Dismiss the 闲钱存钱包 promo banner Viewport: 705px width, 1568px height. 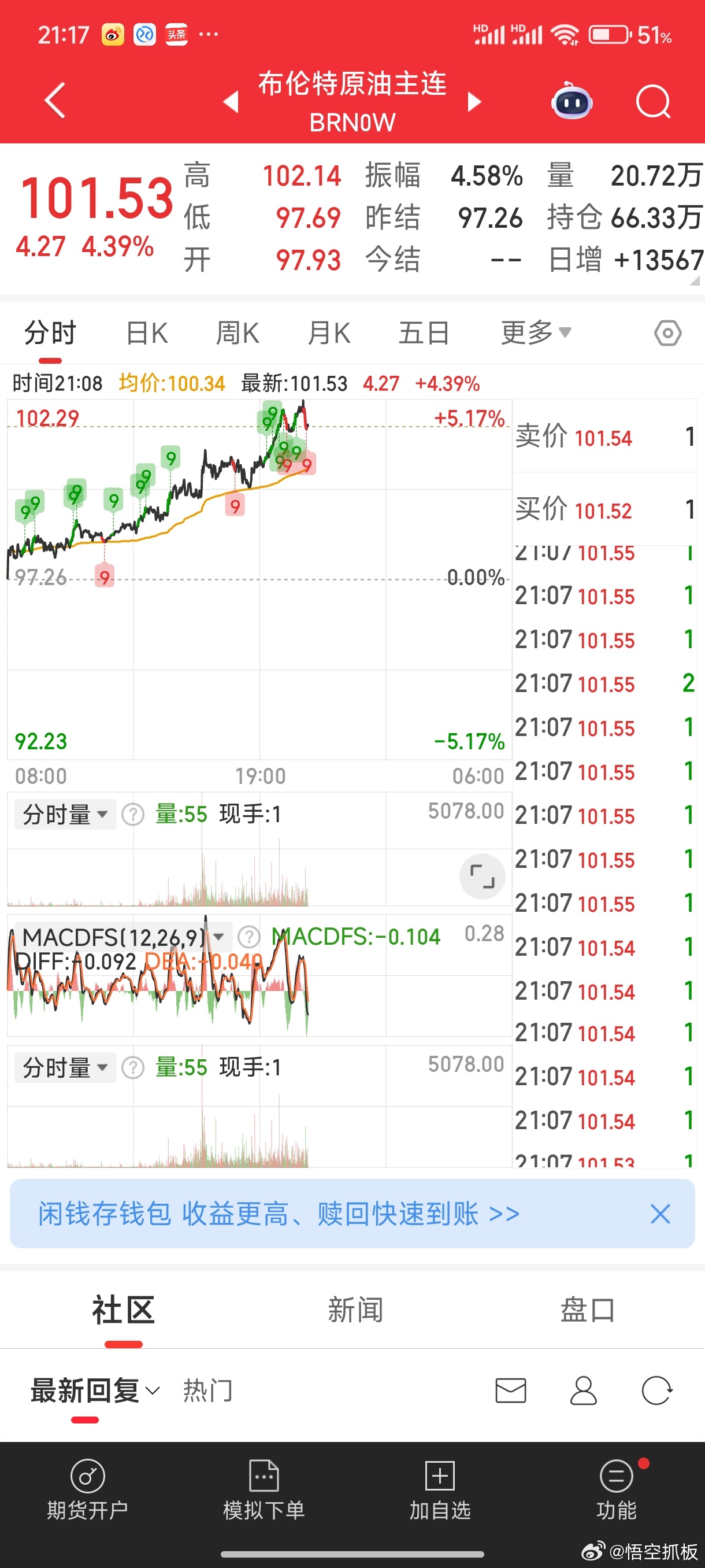660,1214
